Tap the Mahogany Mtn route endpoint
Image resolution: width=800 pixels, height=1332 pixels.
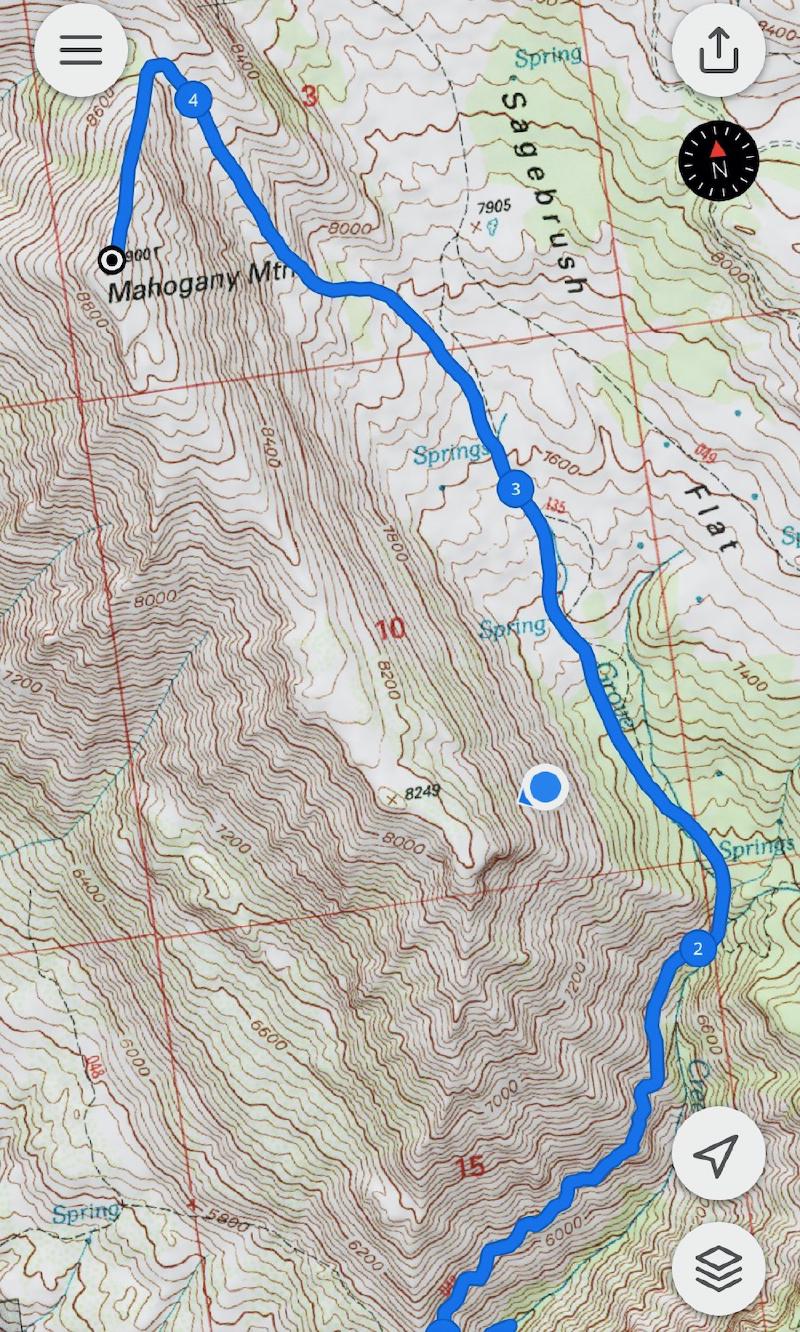pyautogui.click(x=112, y=260)
